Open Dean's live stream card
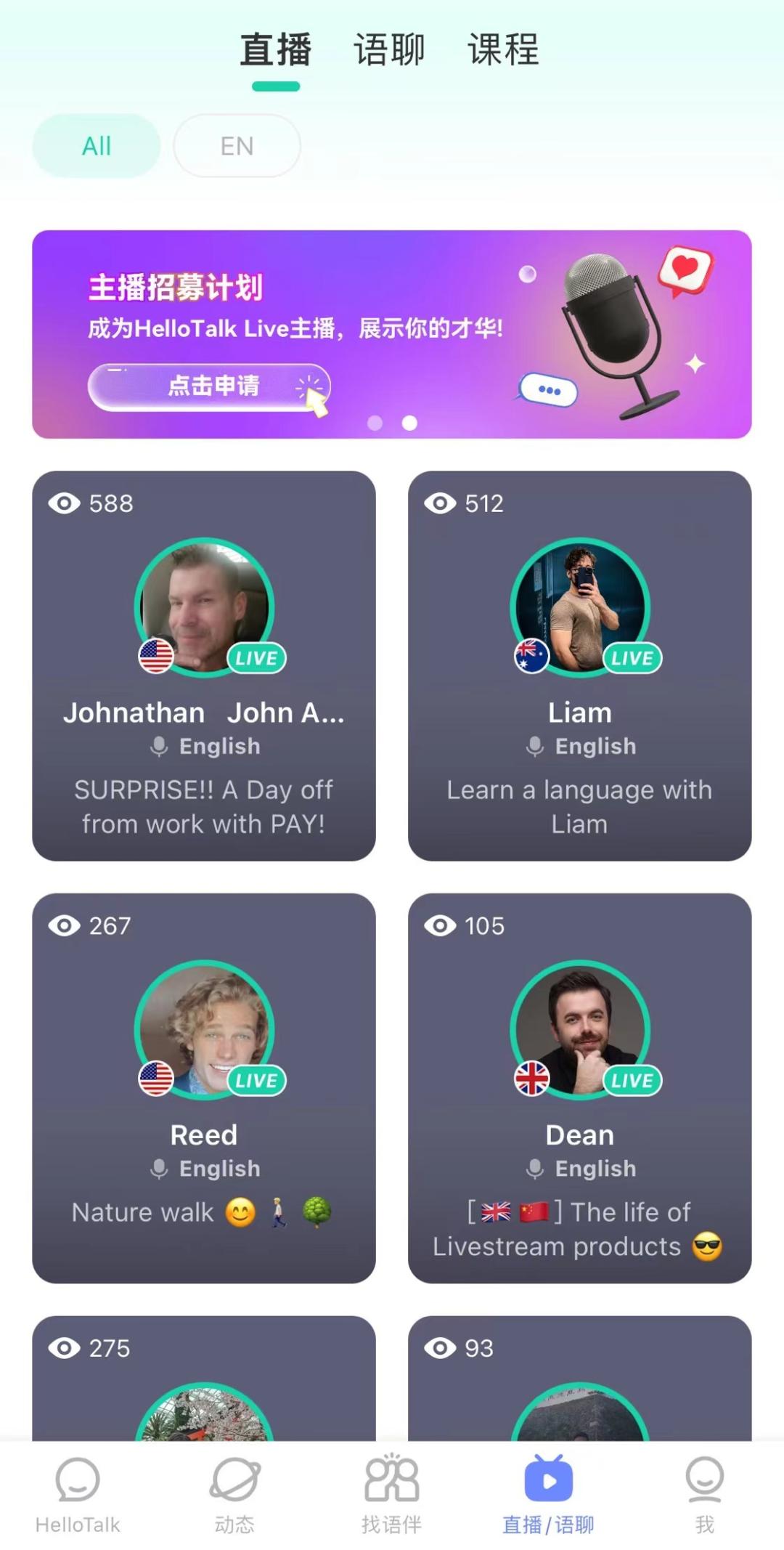 tap(579, 1087)
